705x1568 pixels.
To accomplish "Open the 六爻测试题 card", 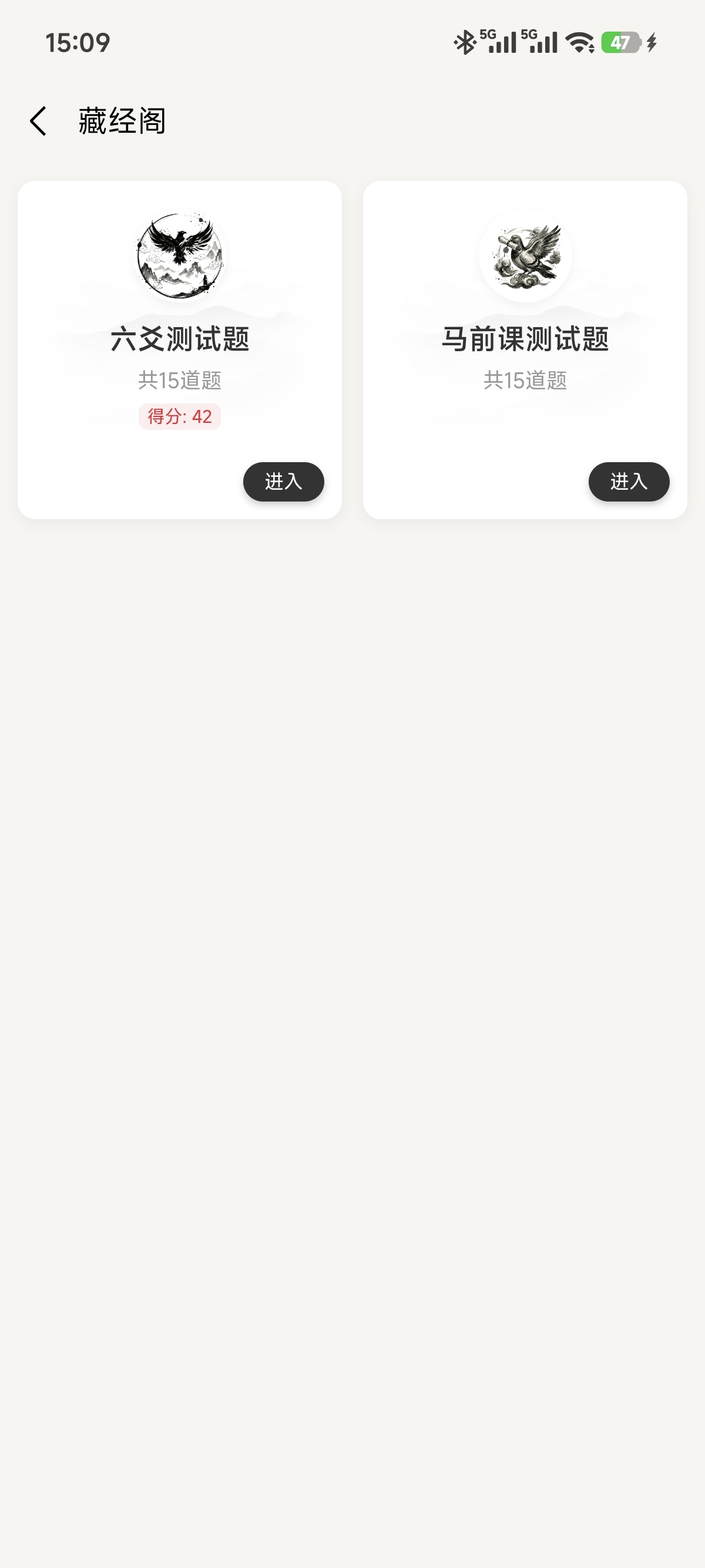I will click(x=179, y=338).
